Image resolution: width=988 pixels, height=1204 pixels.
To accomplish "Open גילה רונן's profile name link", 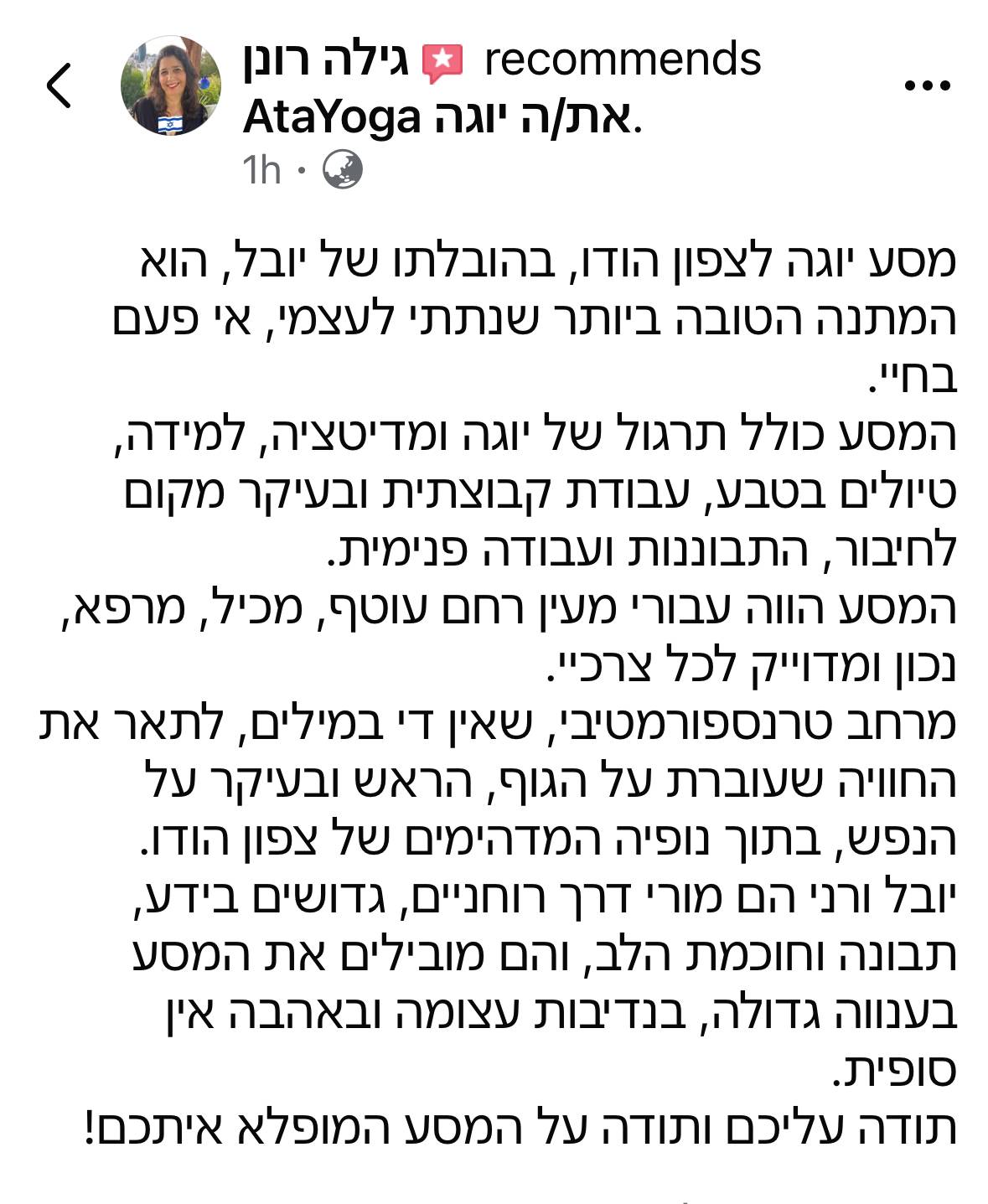I will 326,60.
